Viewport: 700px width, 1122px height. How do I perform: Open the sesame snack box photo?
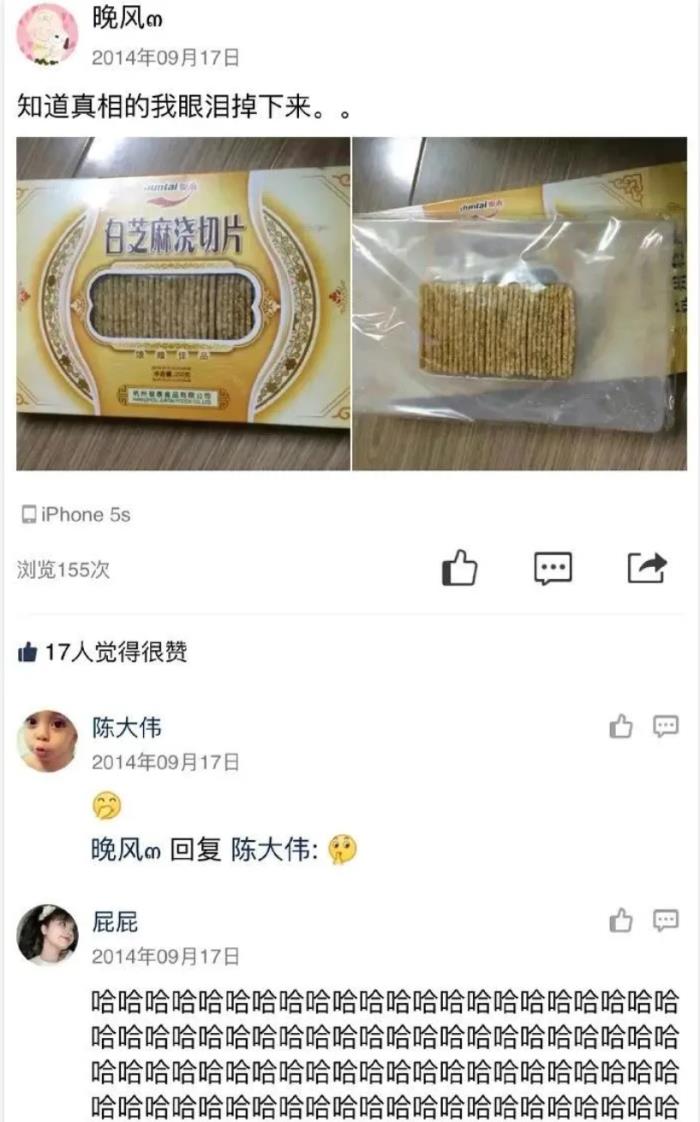click(183, 303)
